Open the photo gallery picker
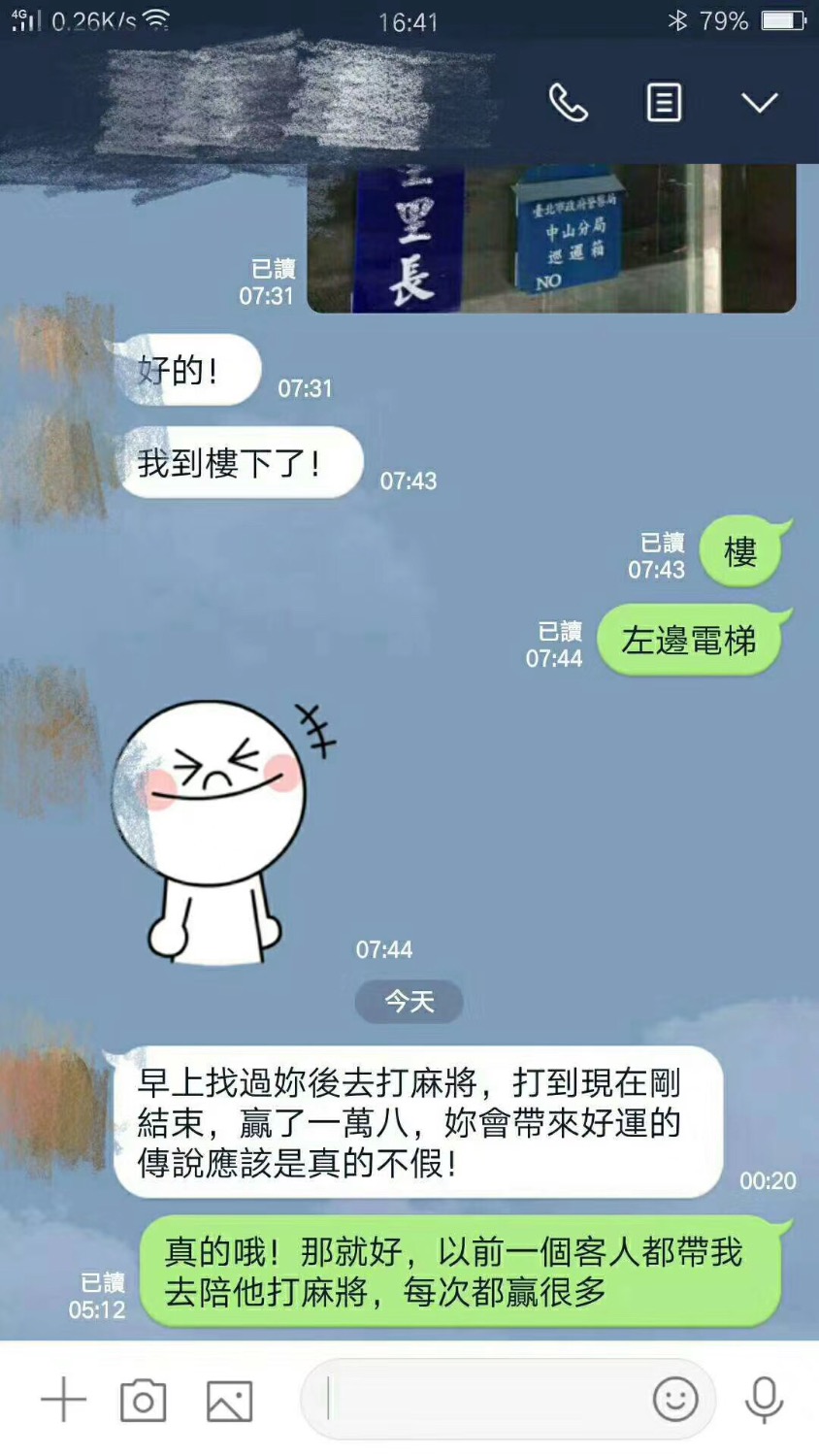 coord(229,1400)
